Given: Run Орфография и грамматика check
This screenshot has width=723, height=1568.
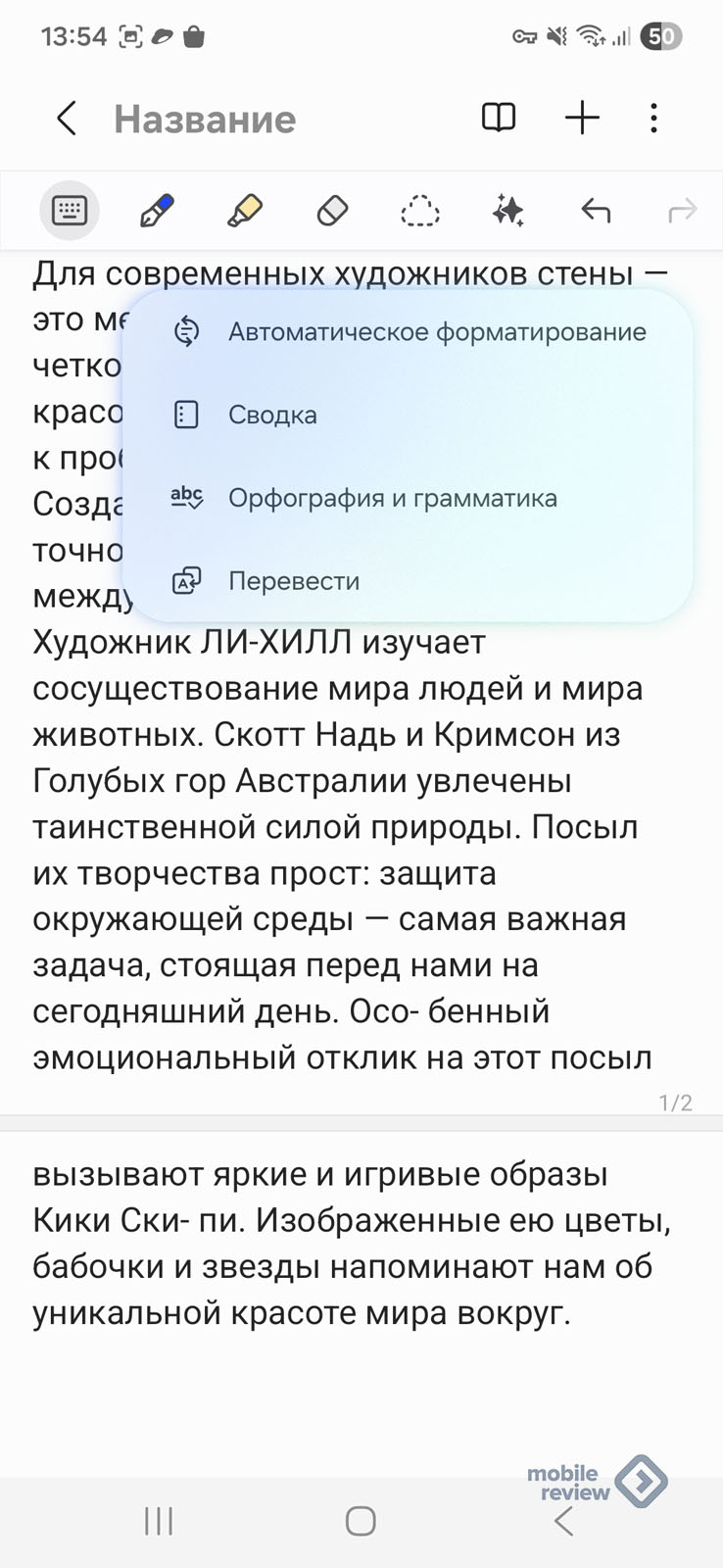Looking at the screenshot, I should pyautogui.click(x=392, y=498).
